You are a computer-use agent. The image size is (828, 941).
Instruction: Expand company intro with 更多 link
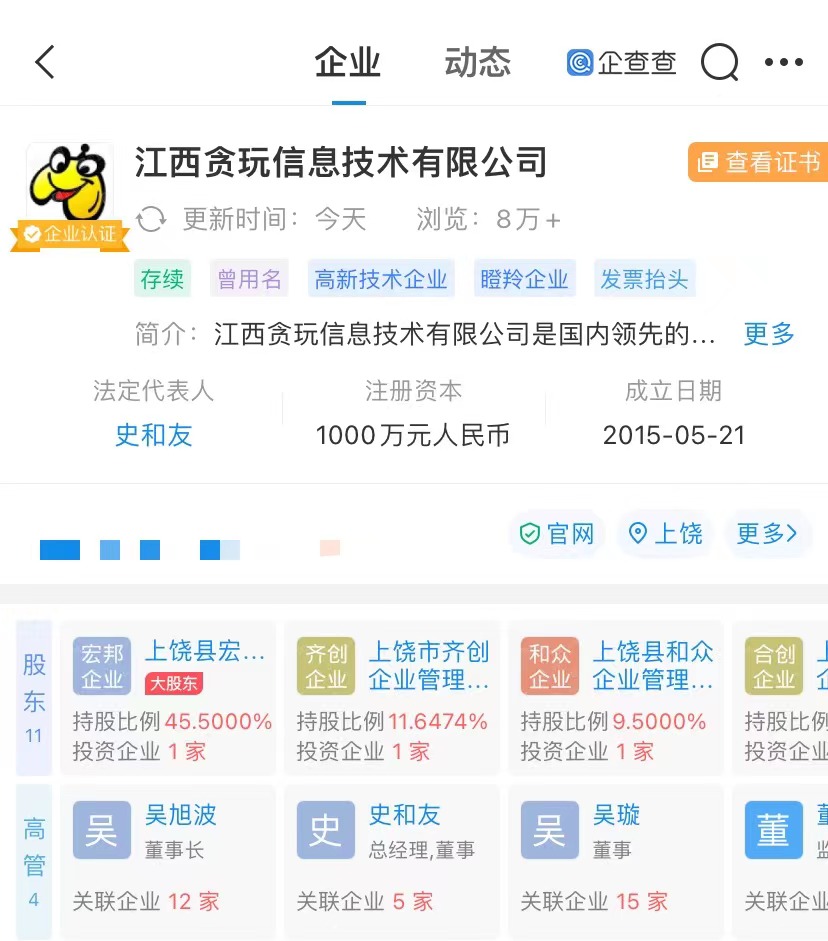pos(768,334)
